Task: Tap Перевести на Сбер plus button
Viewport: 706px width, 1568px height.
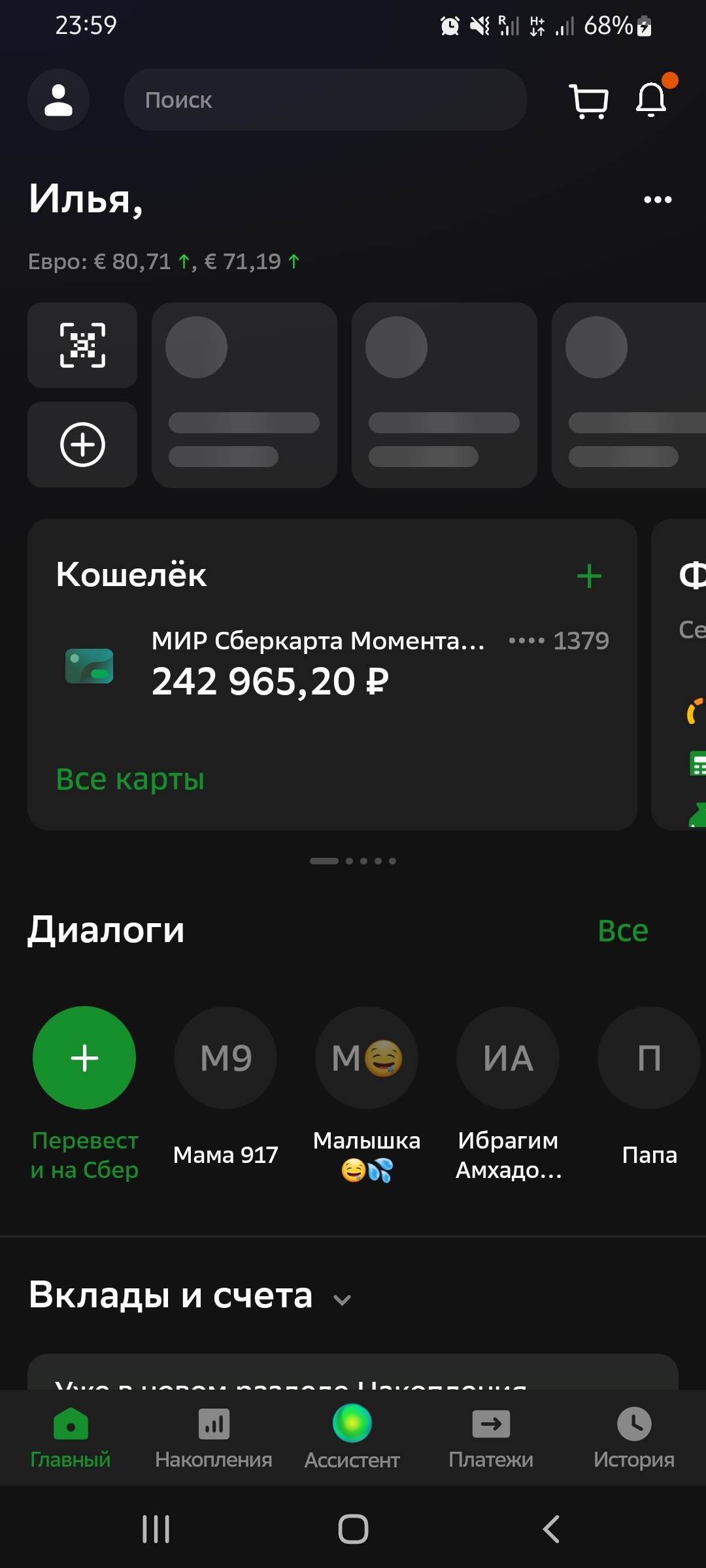Action: [x=84, y=1058]
